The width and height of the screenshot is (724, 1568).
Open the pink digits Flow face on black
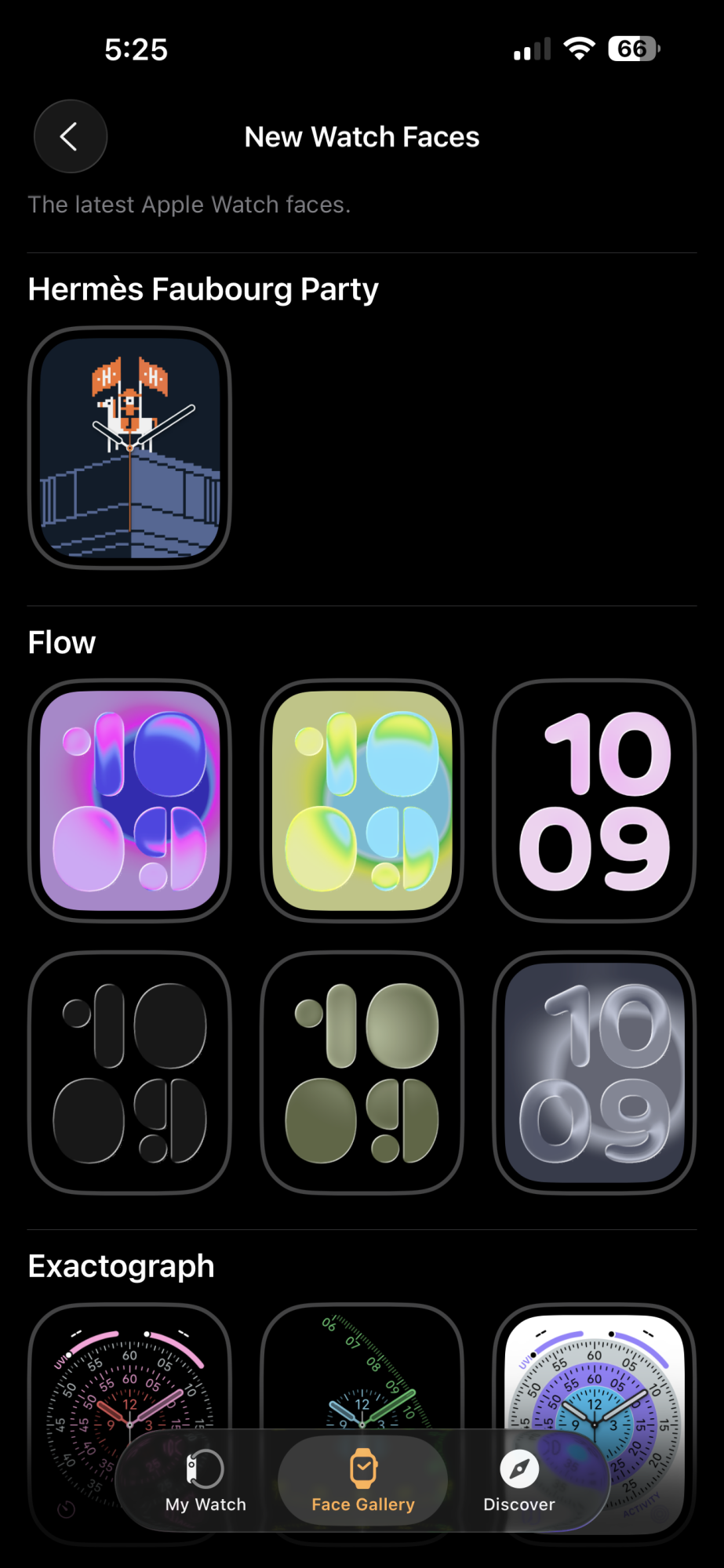point(594,800)
